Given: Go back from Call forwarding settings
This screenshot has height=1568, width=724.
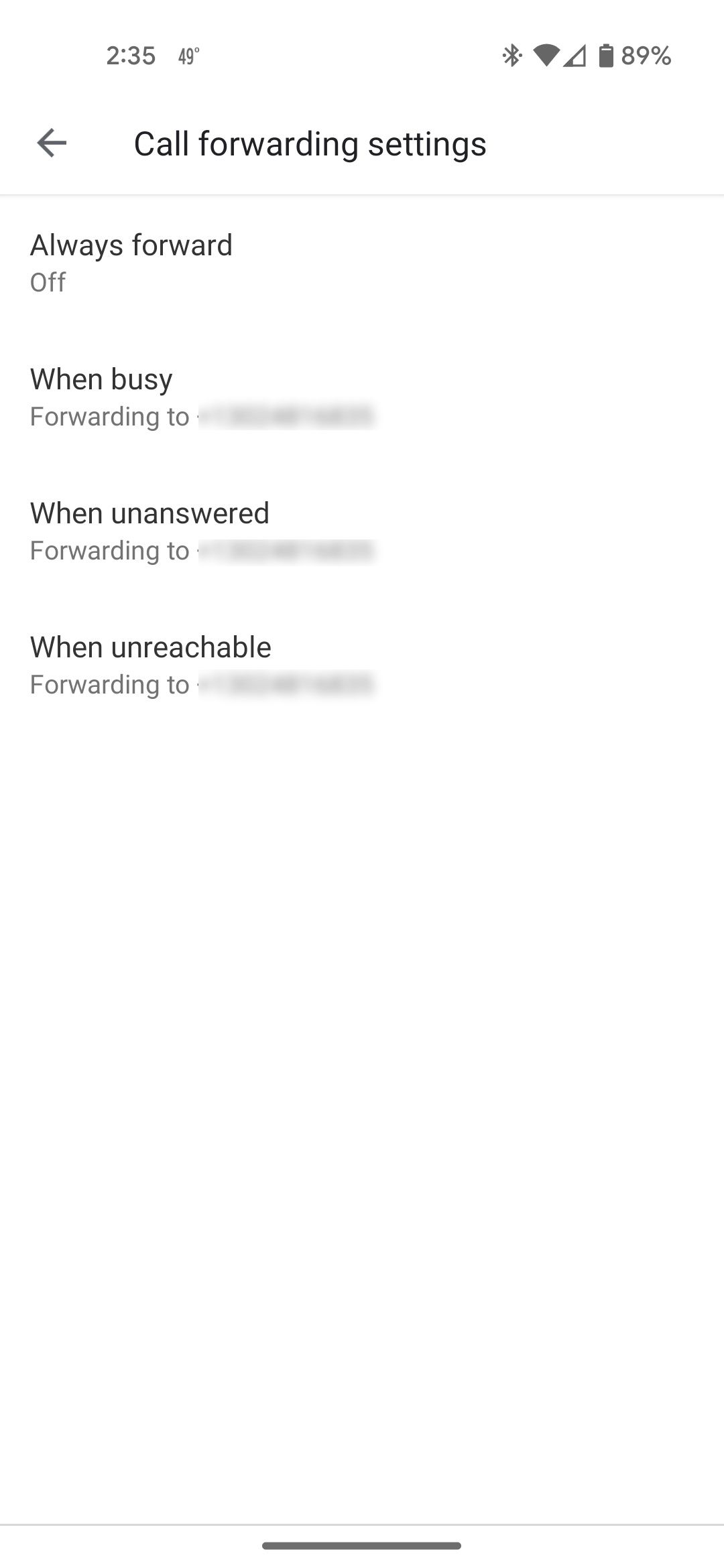Looking at the screenshot, I should click(52, 143).
